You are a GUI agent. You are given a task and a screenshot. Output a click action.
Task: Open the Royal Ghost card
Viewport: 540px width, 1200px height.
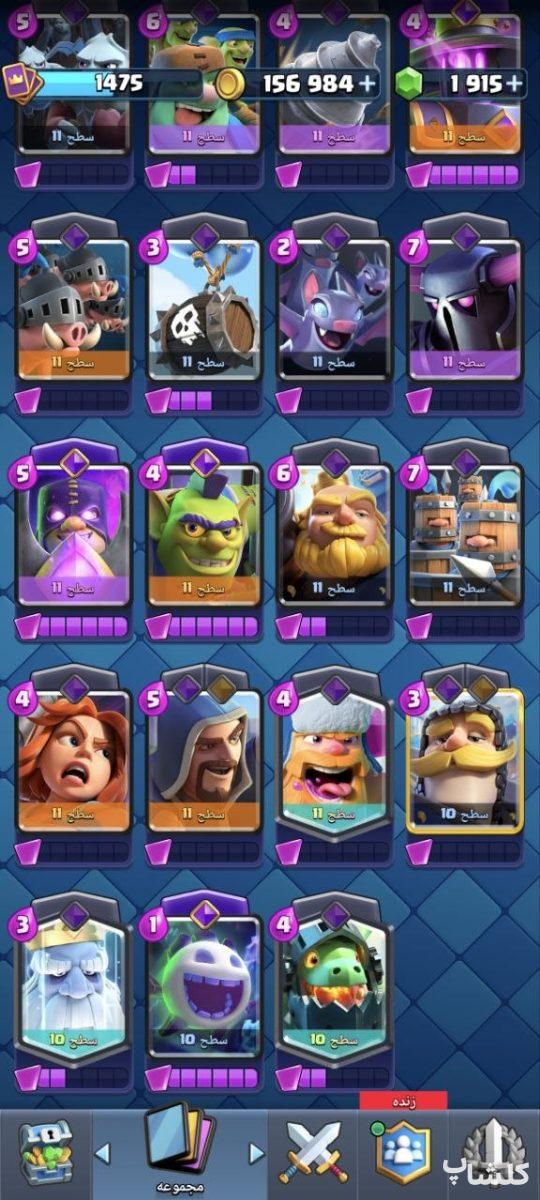click(x=73, y=987)
